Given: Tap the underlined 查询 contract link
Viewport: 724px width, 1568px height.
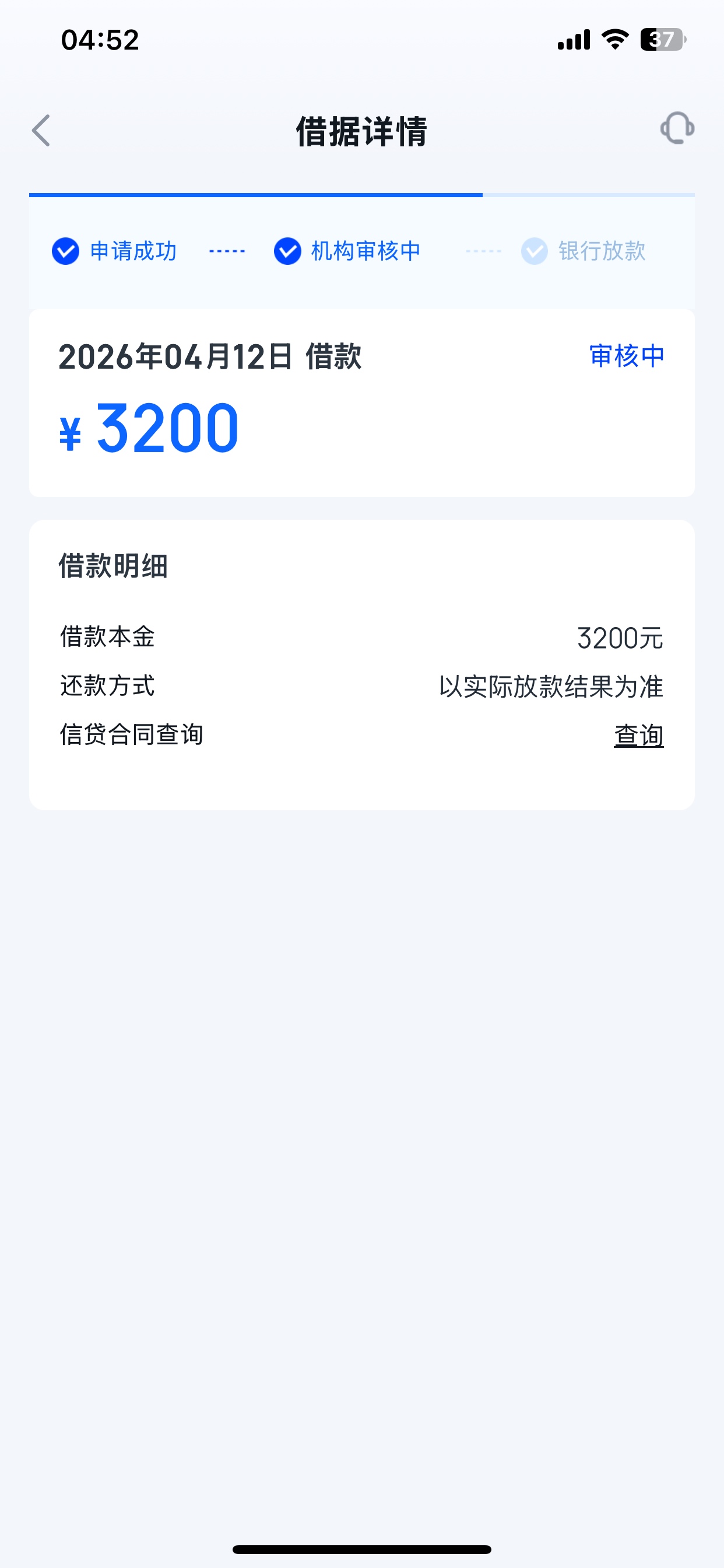Looking at the screenshot, I should pyautogui.click(x=638, y=736).
